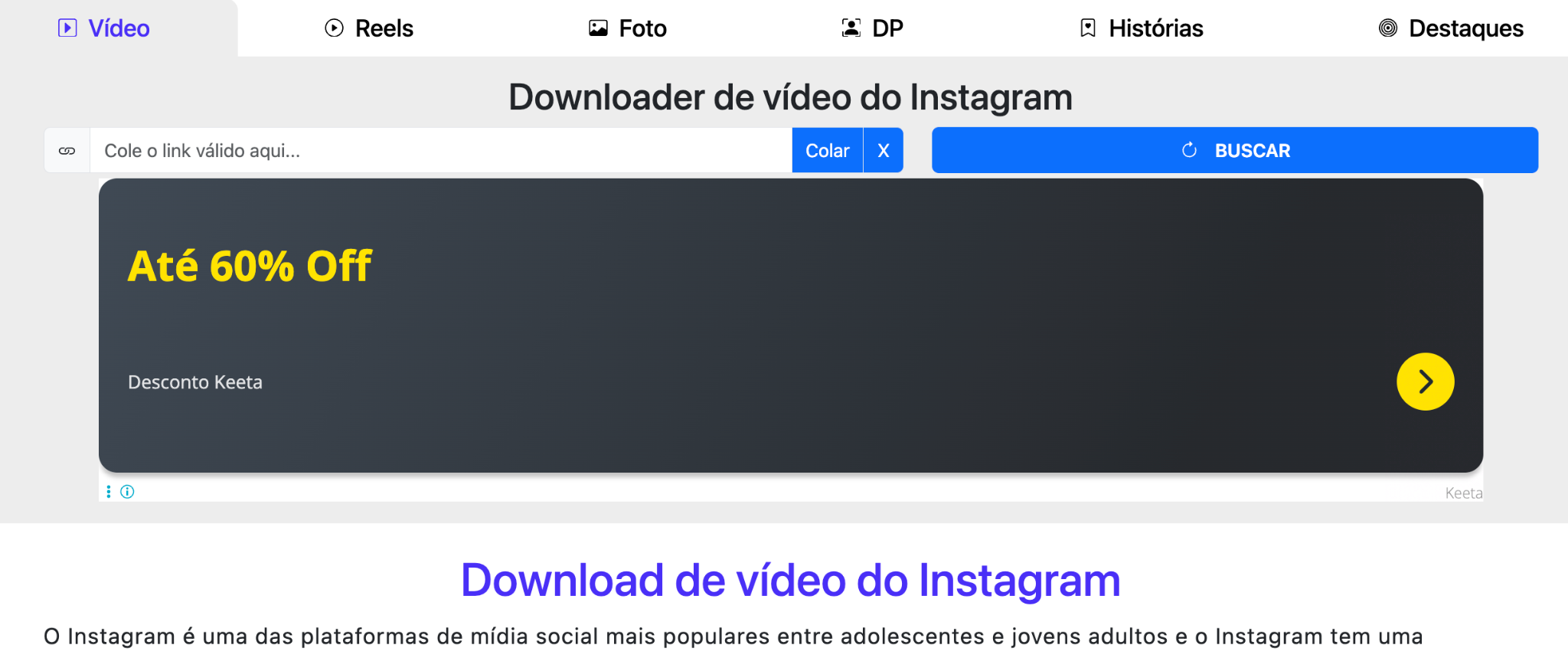Open the ad info icon
1568x658 pixels.
[x=128, y=492]
